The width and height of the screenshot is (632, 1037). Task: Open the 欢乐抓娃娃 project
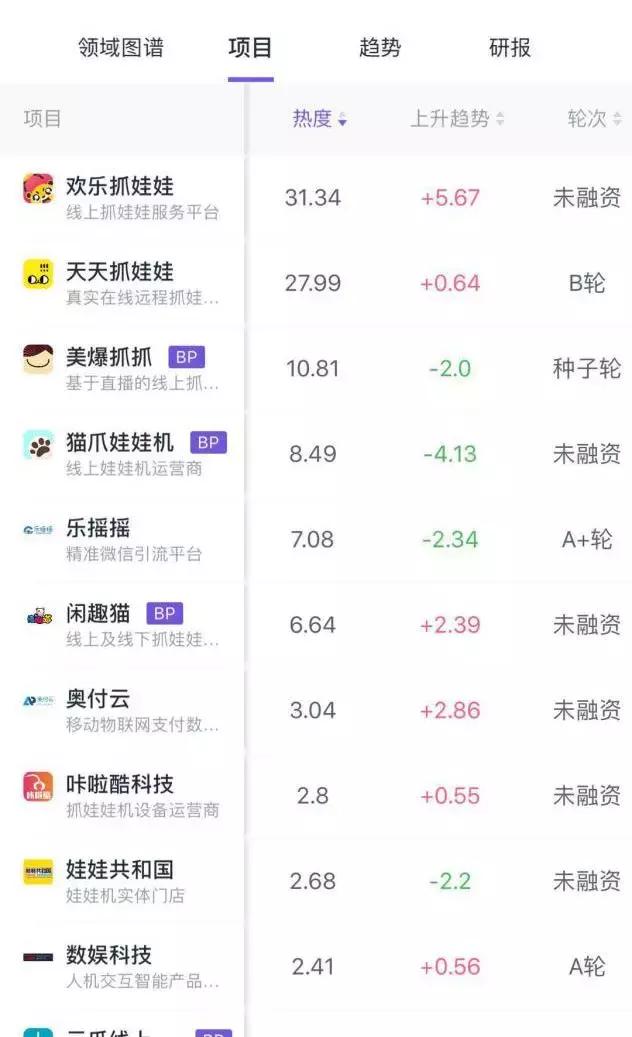coord(120,197)
